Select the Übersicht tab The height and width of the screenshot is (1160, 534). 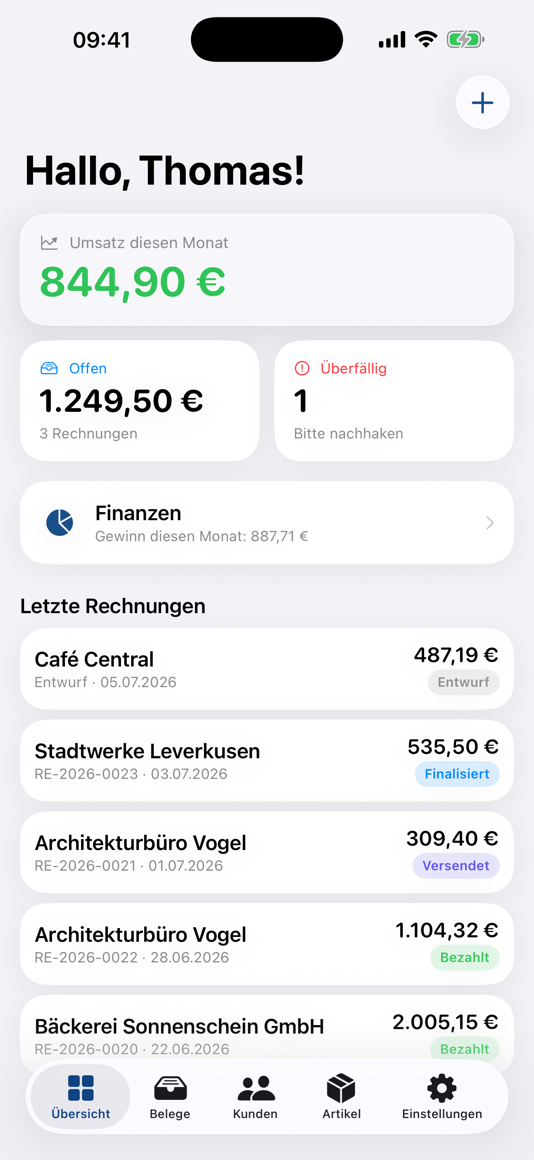point(81,1096)
